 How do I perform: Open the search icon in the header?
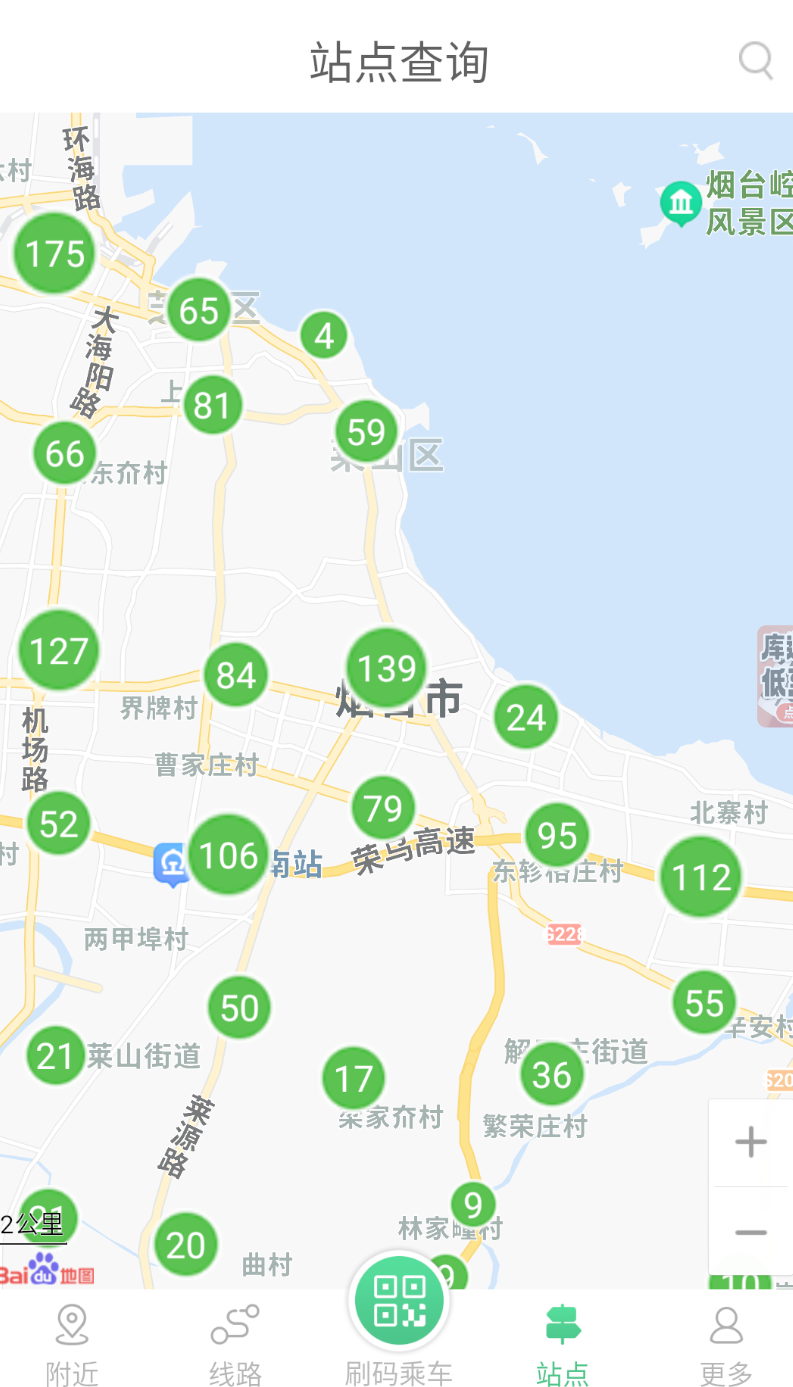pos(756,61)
